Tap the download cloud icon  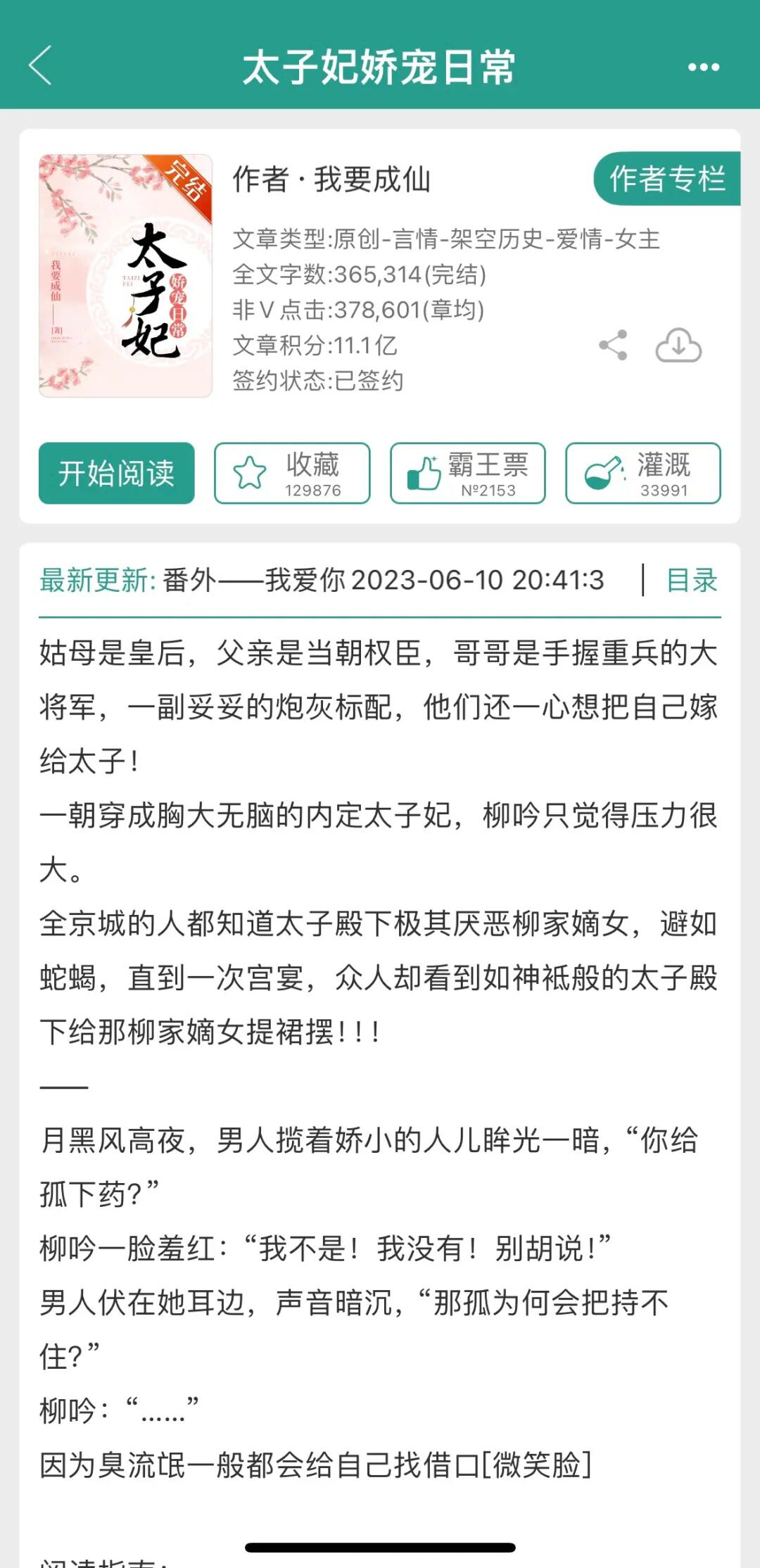click(678, 344)
